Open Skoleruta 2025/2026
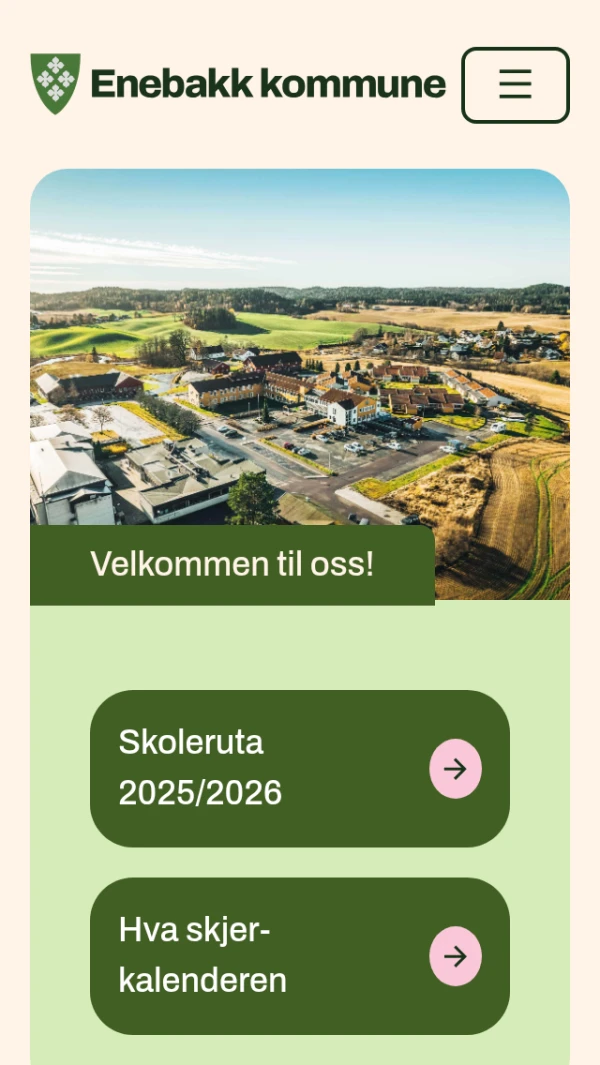This screenshot has width=600, height=1065. (x=299, y=768)
